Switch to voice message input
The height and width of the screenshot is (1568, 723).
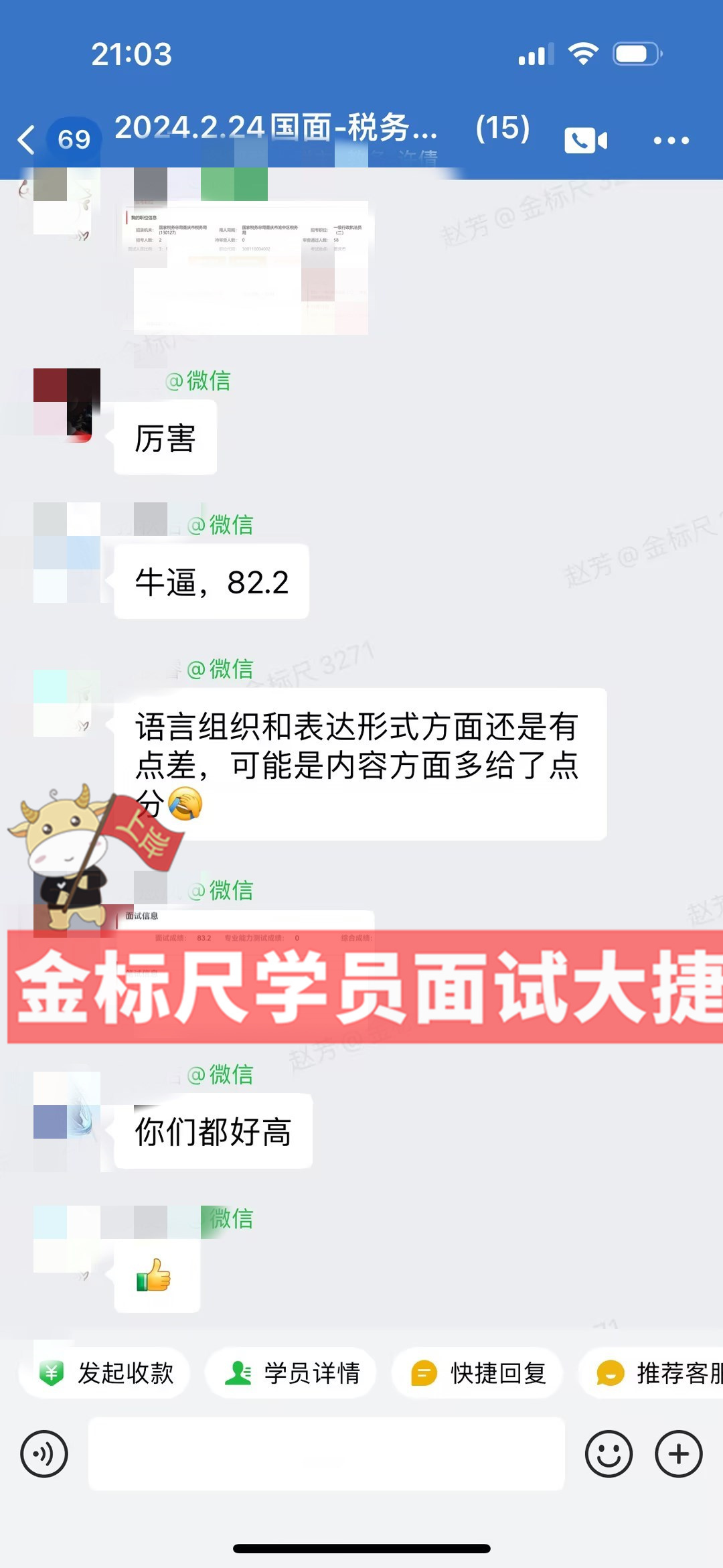pos(44,1454)
